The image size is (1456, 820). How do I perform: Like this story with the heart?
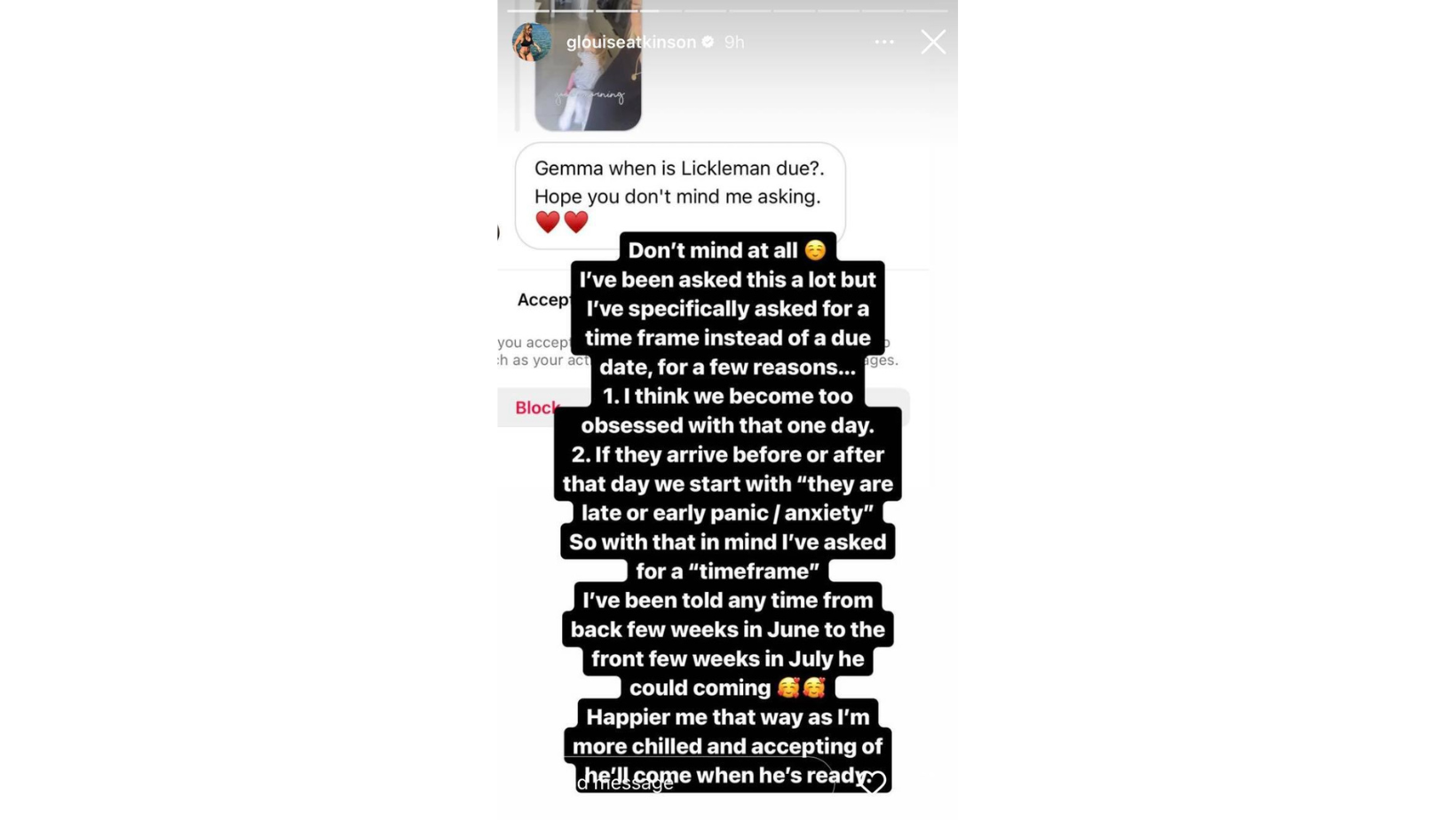click(x=874, y=783)
